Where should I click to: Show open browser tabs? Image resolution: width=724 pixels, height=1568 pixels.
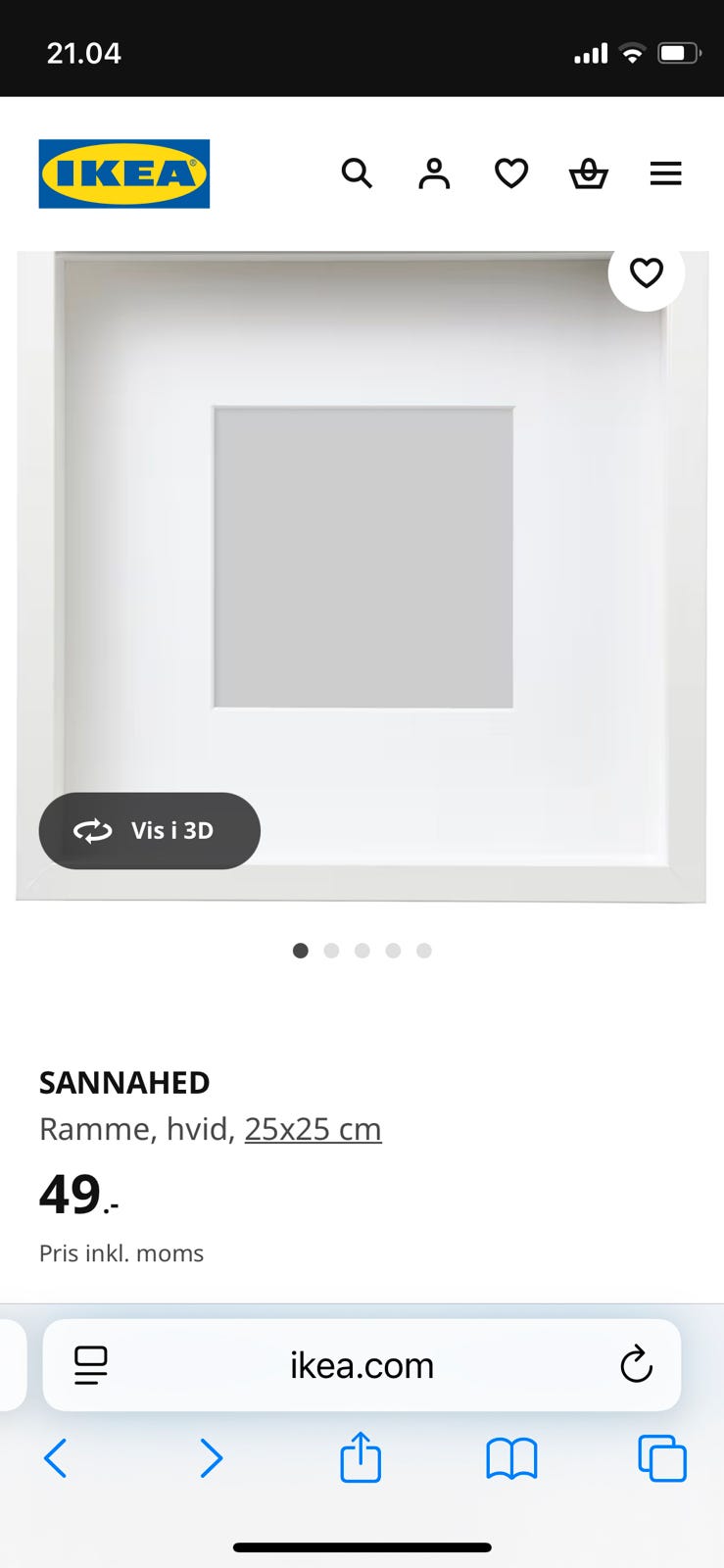click(x=661, y=1457)
